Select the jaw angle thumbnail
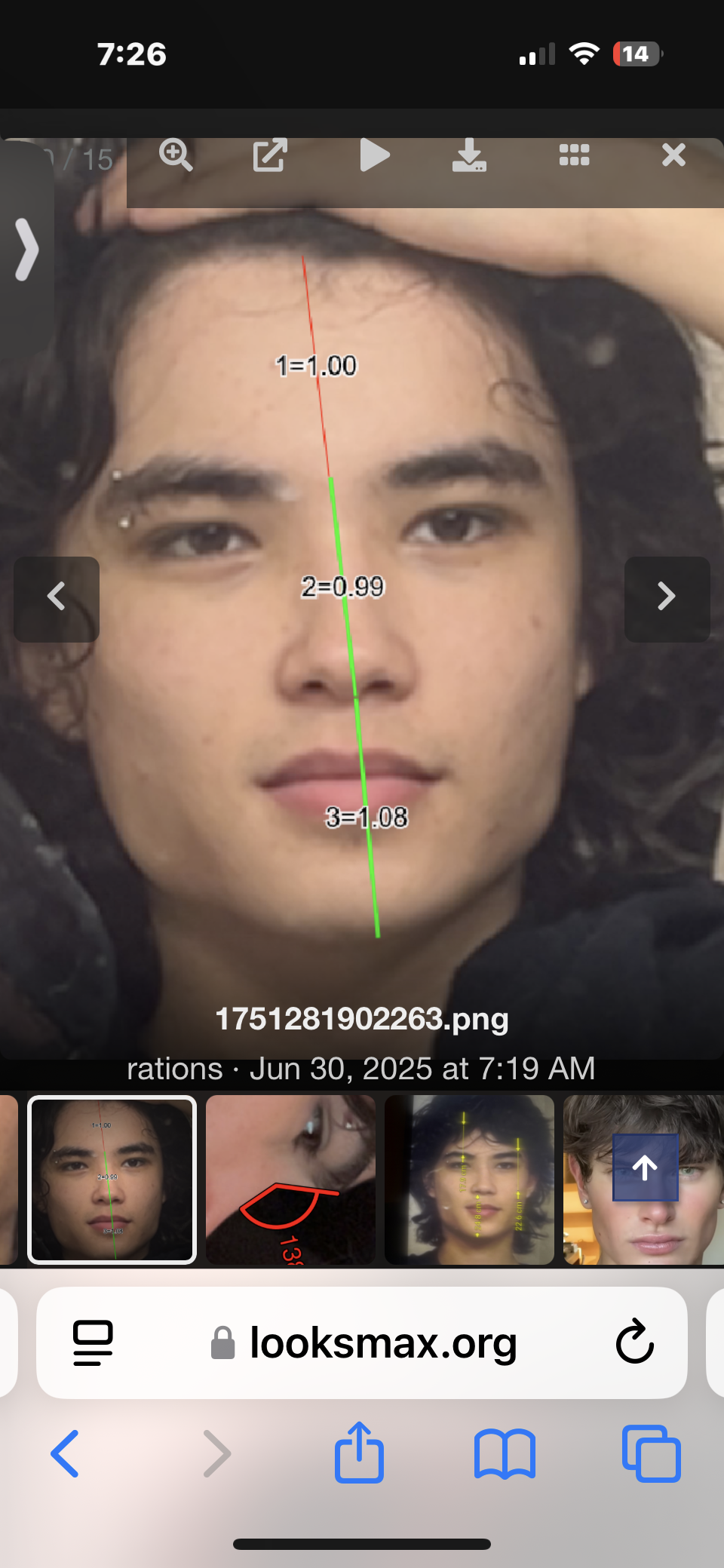The image size is (724, 1568). click(x=290, y=1180)
